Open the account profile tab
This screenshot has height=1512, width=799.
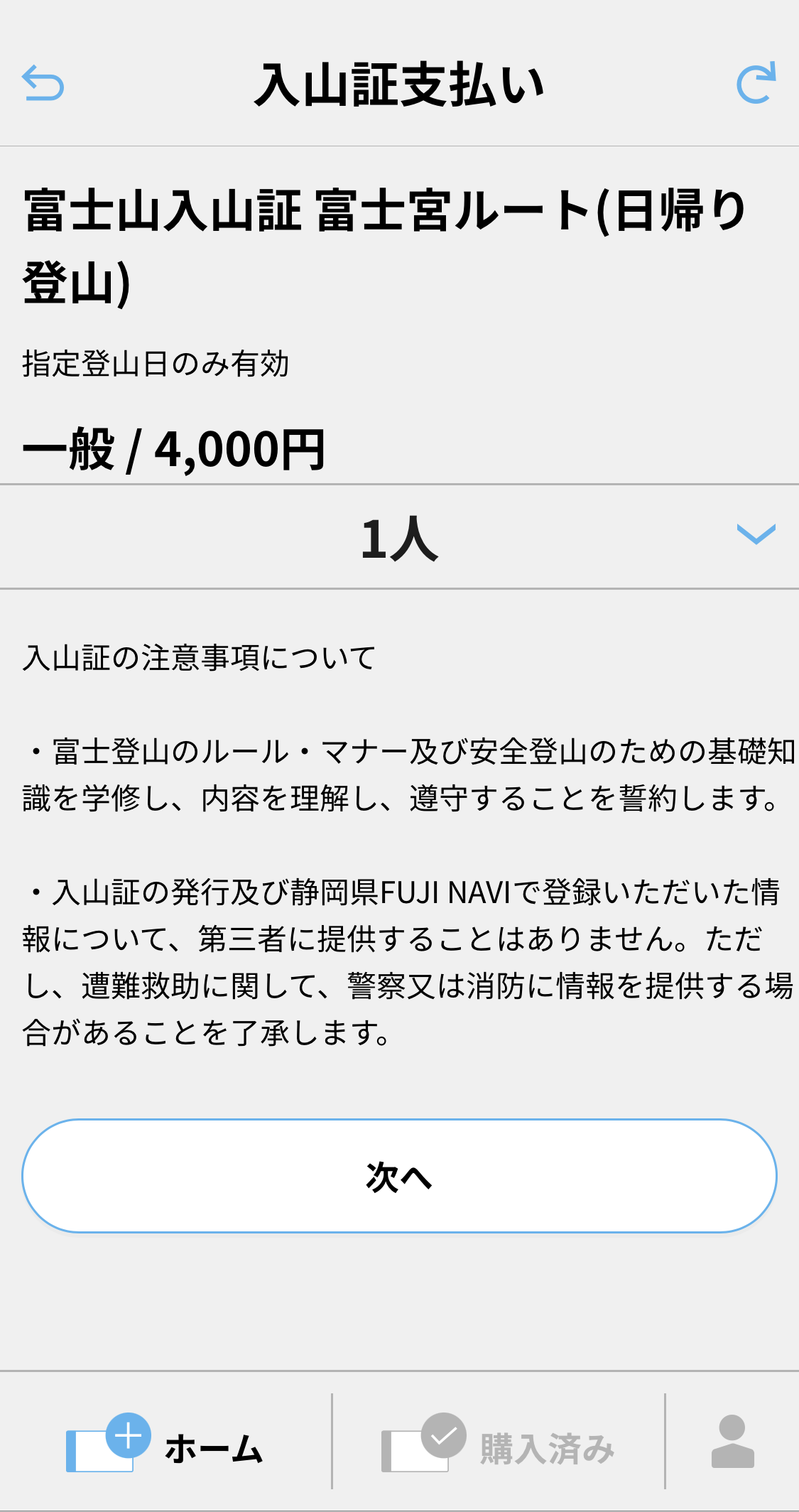tap(732, 1442)
